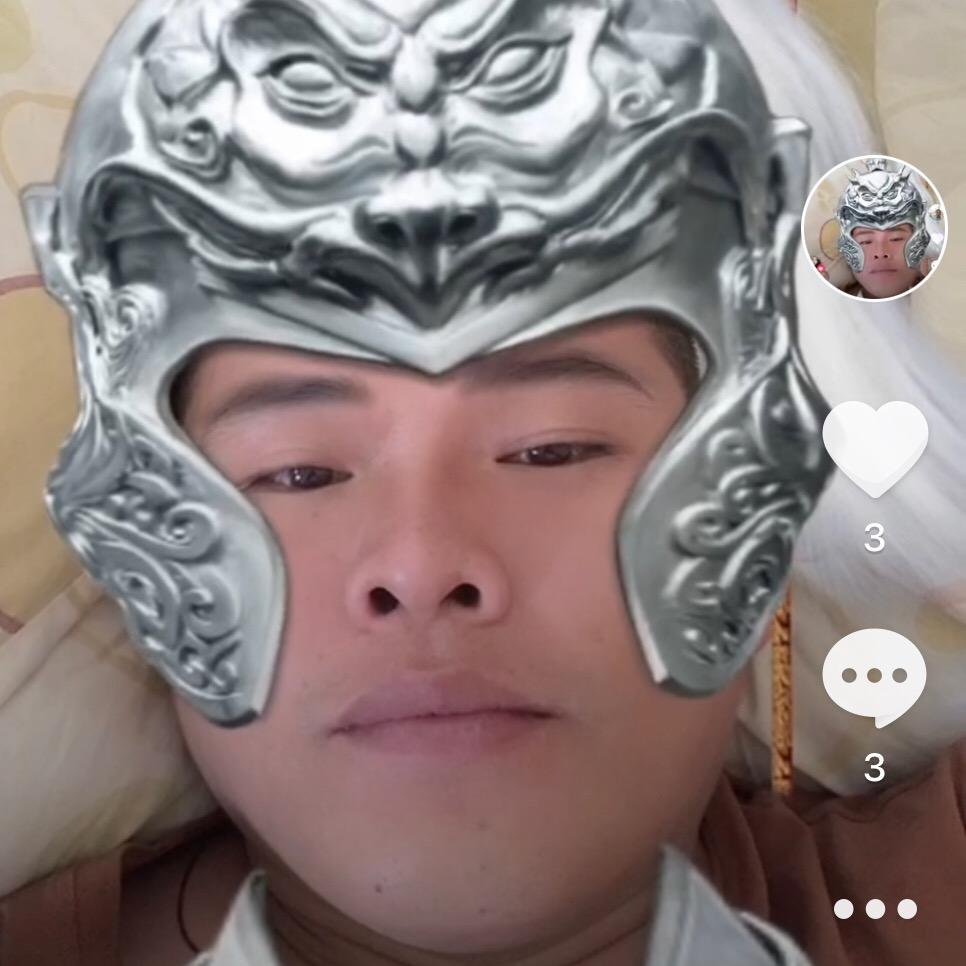966x966 pixels.
Task: Open the creator's profile avatar
Action: [874, 228]
